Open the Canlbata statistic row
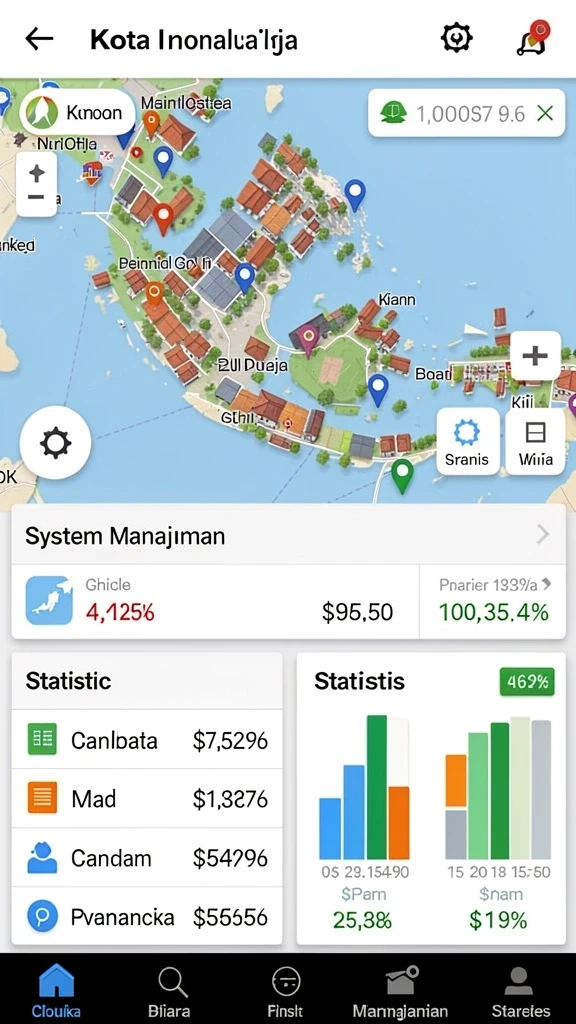 click(x=147, y=740)
